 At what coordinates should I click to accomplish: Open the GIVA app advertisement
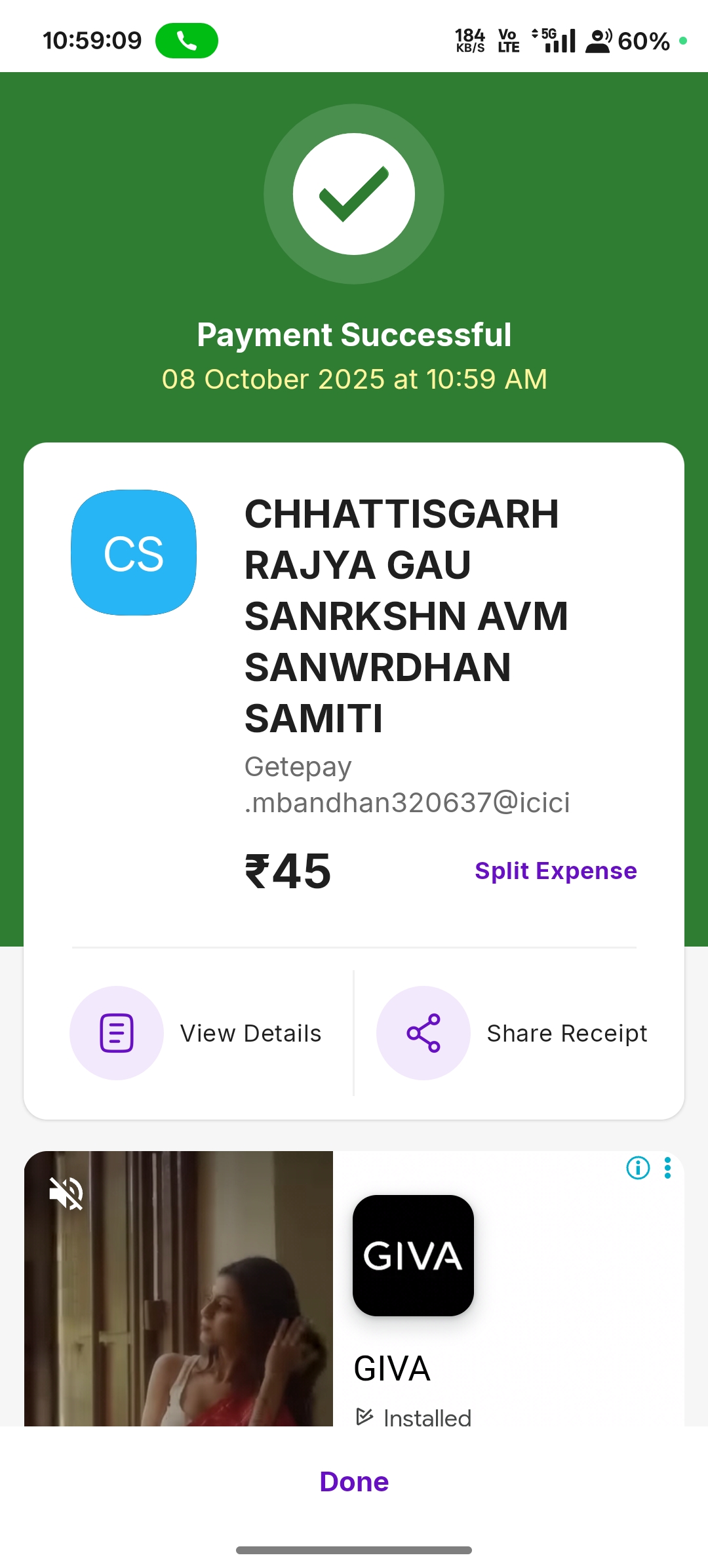pyautogui.click(x=413, y=1255)
